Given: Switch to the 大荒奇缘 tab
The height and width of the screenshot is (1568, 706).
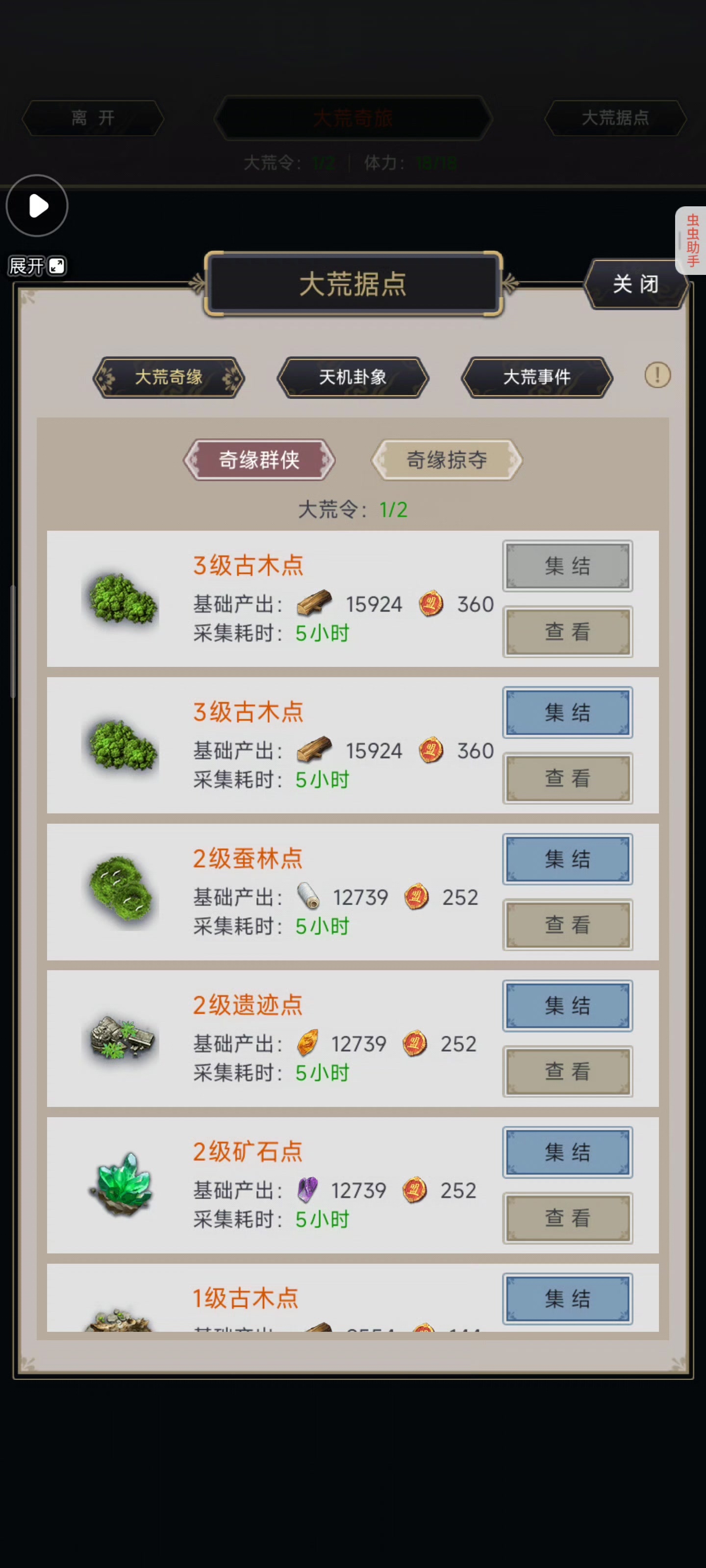Looking at the screenshot, I should pos(169,377).
